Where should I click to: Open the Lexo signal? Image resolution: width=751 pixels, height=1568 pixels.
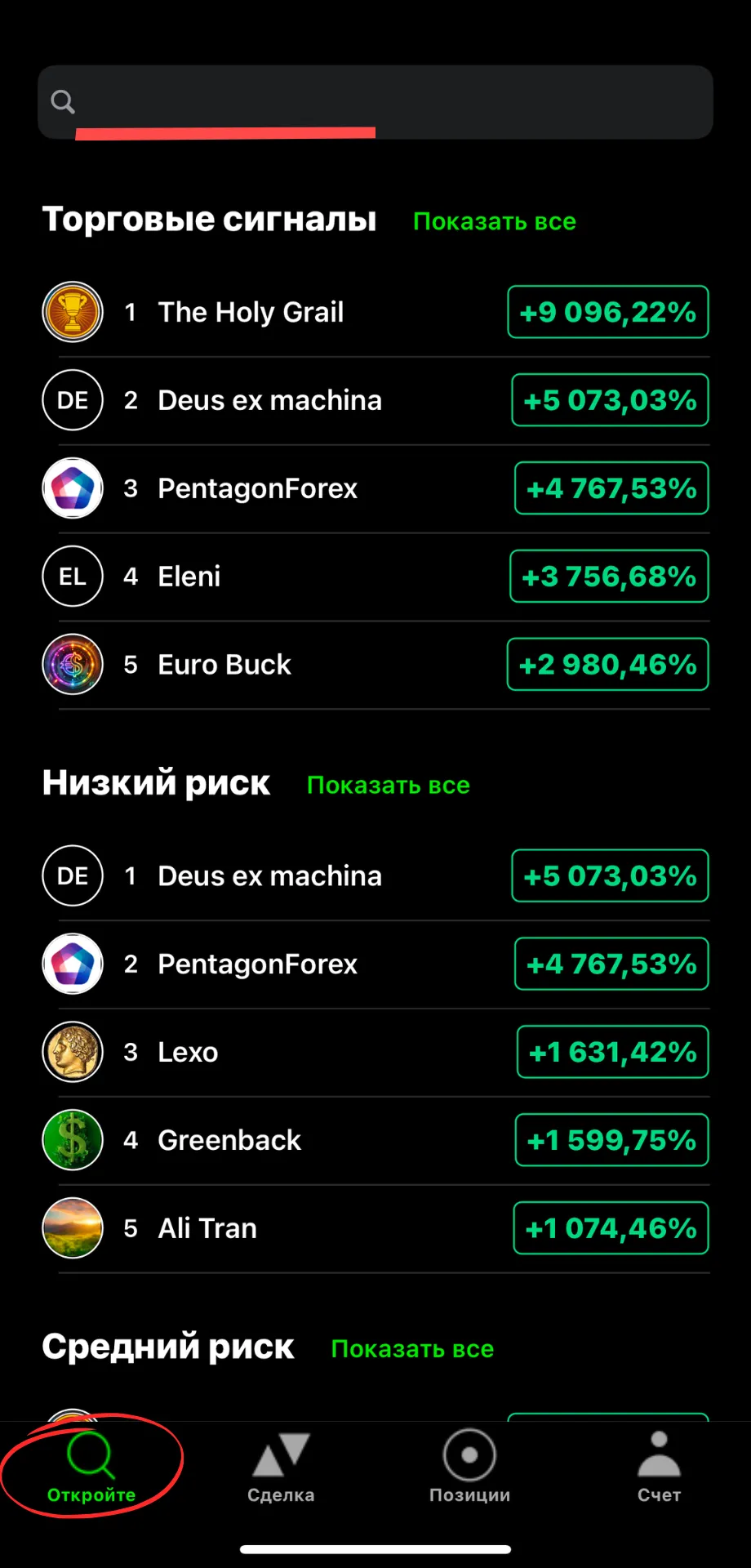(x=375, y=1052)
